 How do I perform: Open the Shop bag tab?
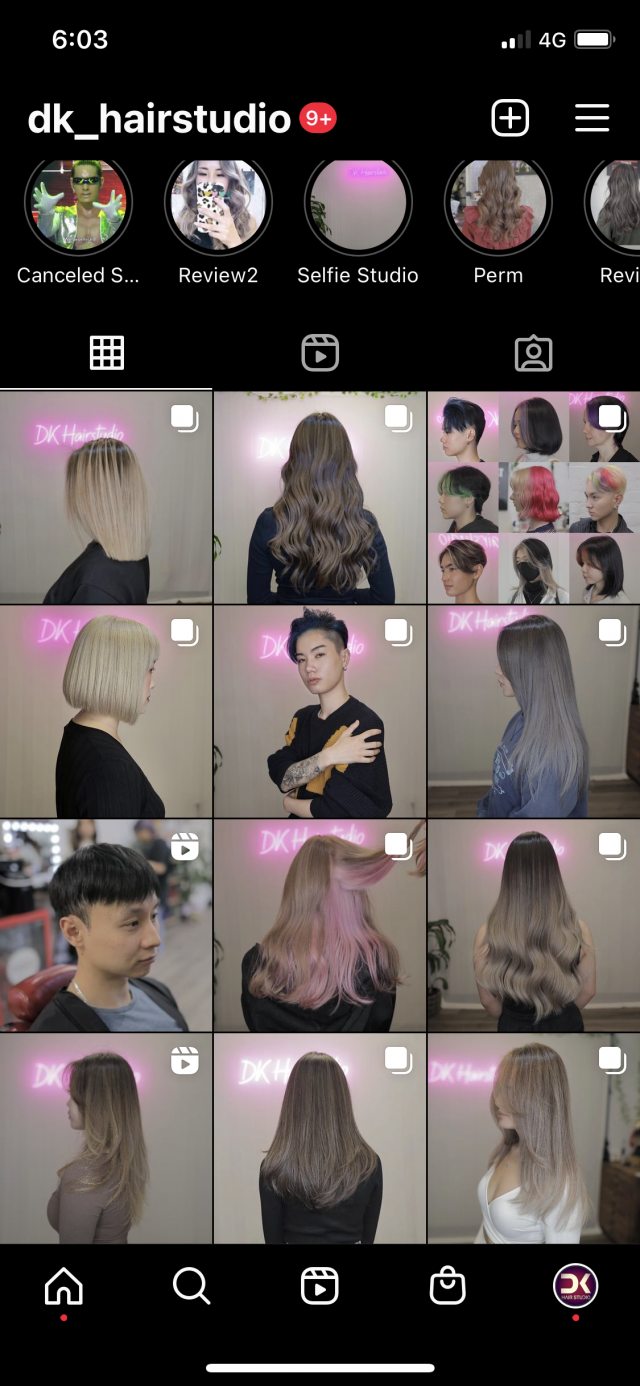(x=447, y=1286)
